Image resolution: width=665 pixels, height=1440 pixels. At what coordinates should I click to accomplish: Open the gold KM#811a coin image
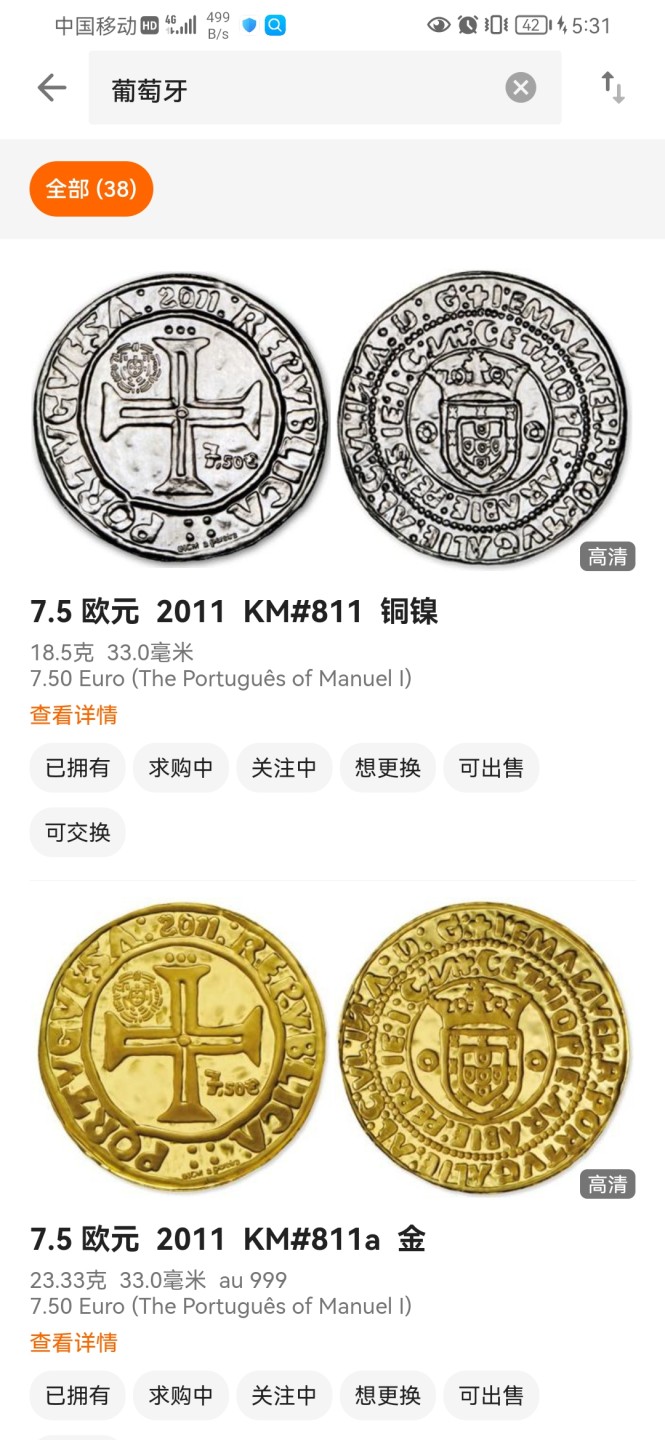pyautogui.click(x=332, y=1047)
